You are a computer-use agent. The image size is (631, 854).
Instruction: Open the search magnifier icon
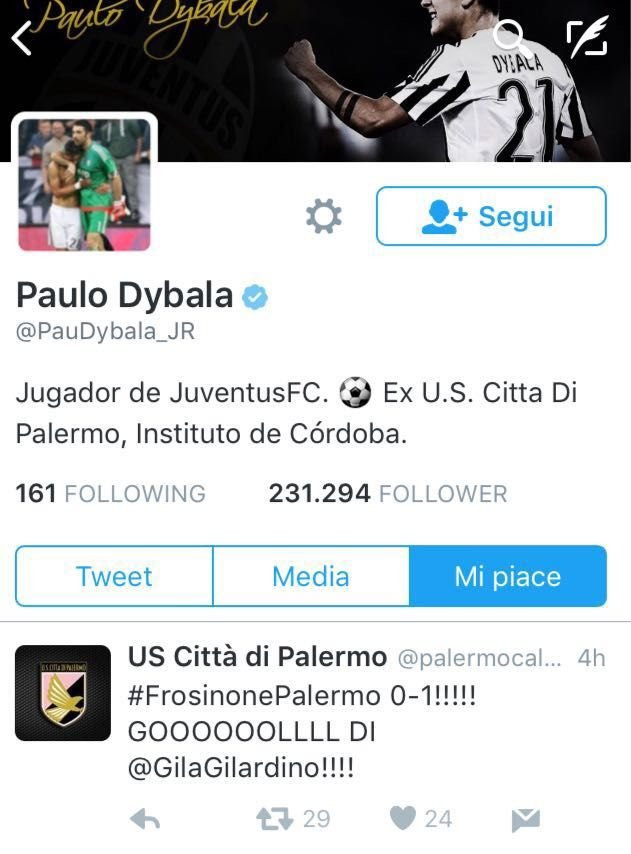coord(511,38)
